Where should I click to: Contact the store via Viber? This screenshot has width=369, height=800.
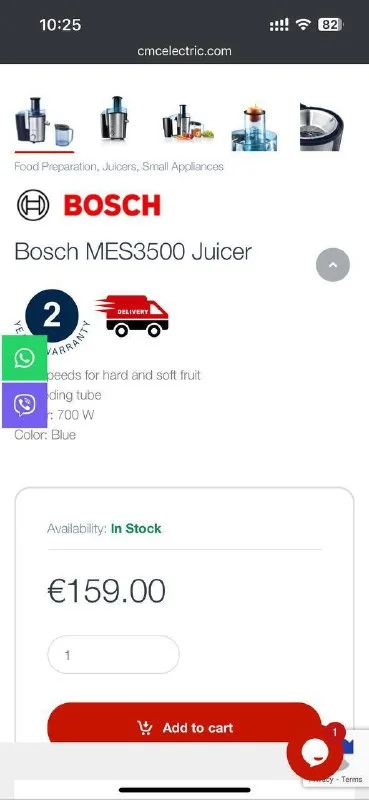point(24,405)
